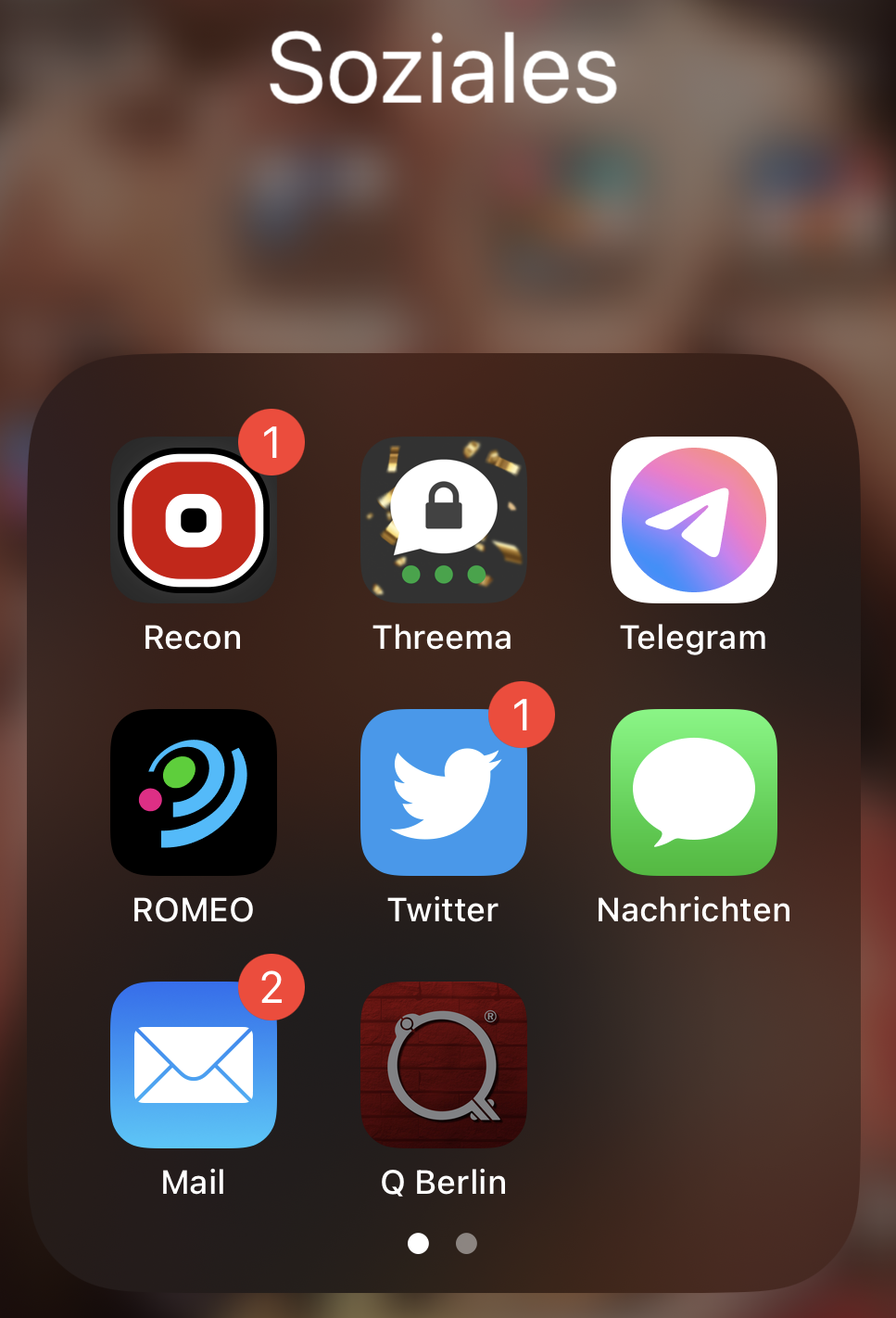This screenshot has width=896, height=1318.
Task: Open the Nachrichten messages app
Action: pyautogui.click(x=694, y=792)
